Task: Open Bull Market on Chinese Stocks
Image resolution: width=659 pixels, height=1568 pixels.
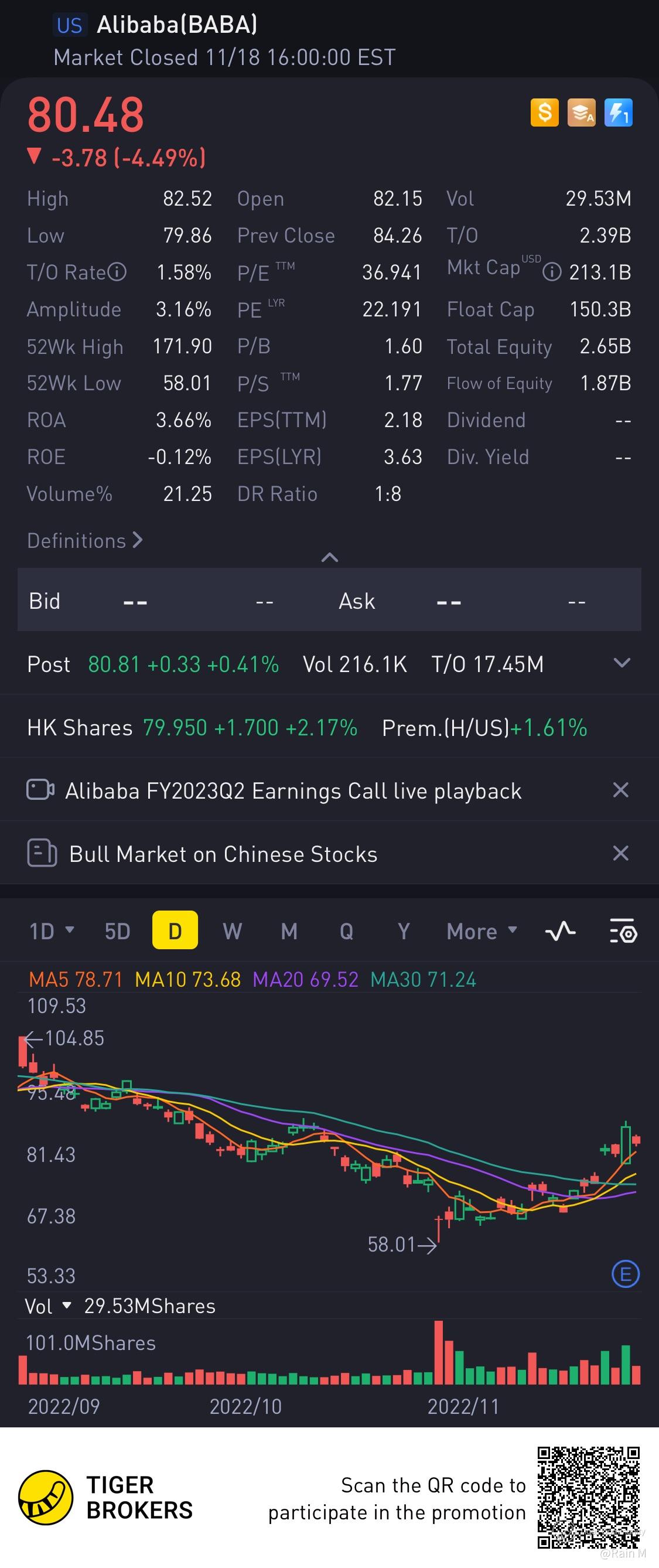Action: pyautogui.click(x=223, y=854)
